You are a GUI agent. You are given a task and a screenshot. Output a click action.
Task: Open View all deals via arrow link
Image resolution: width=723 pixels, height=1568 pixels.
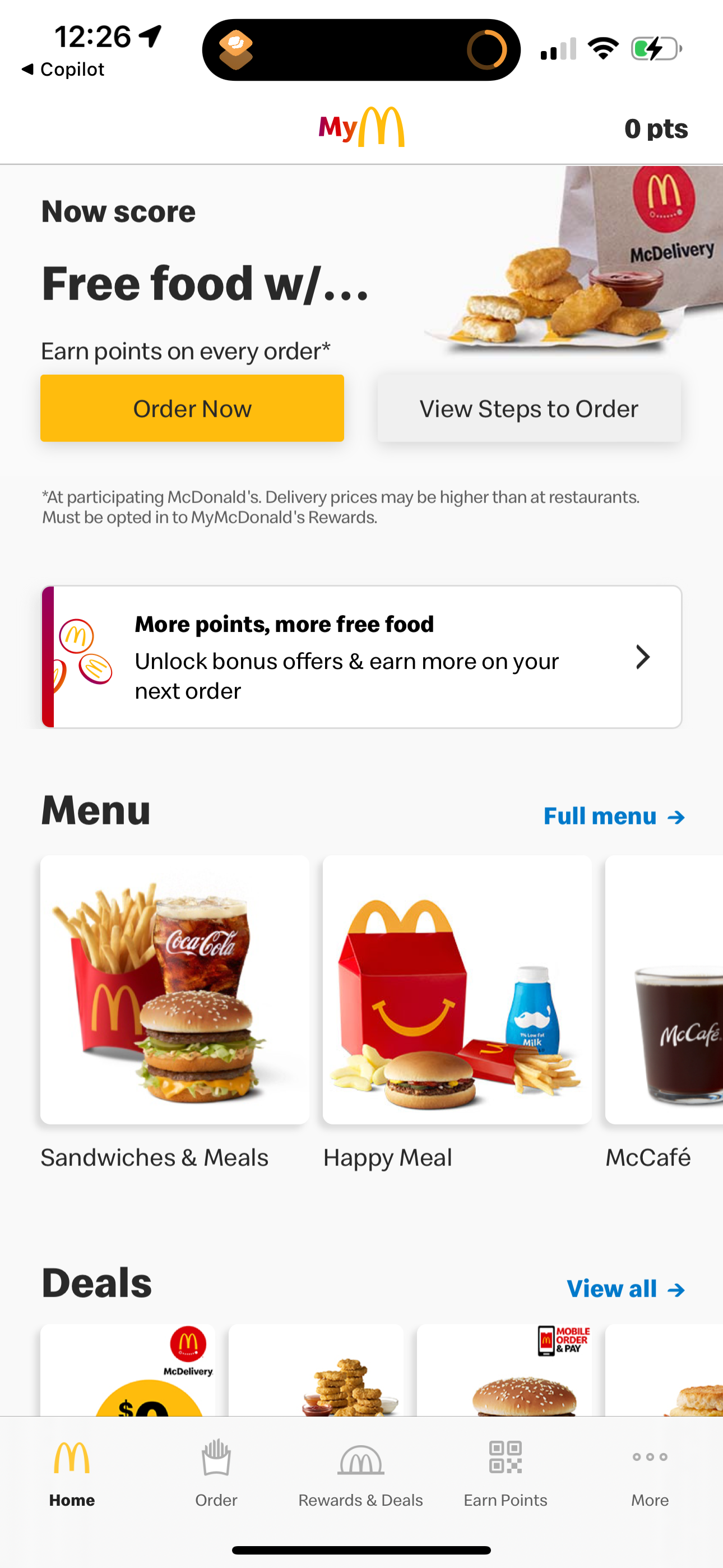(625, 1288)
